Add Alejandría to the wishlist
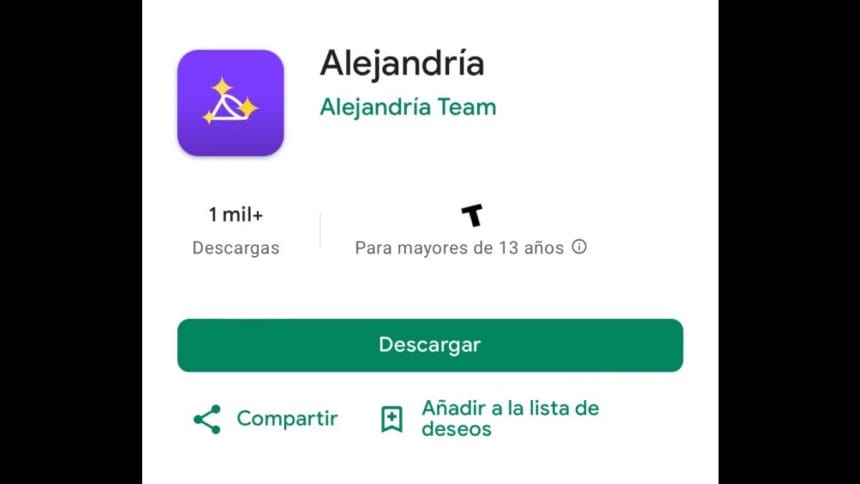 [x=490, y=419]
